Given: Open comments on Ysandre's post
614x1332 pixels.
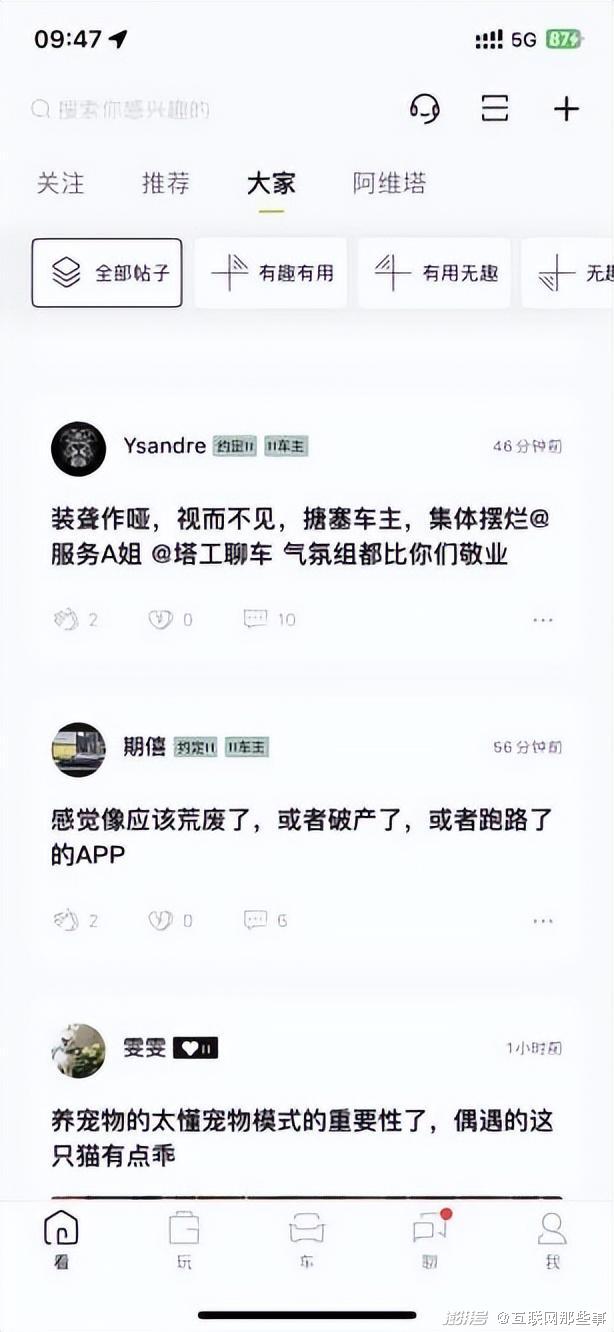Looking at the screenshot, I should [270, 619].
